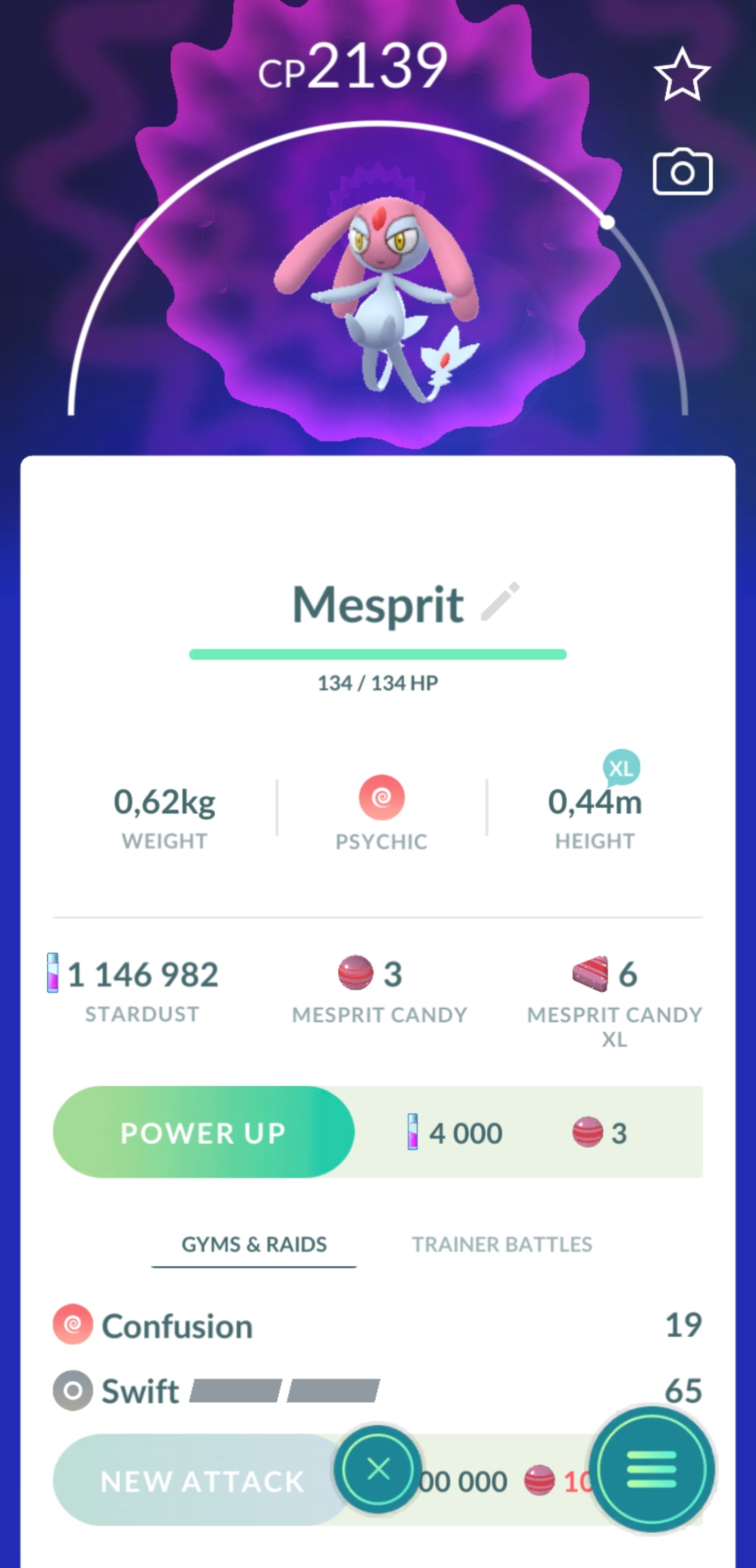Edit Mesprit's nickname with the pencil
This screenshot has height=1568, width=756.
[x=500, y=601]
